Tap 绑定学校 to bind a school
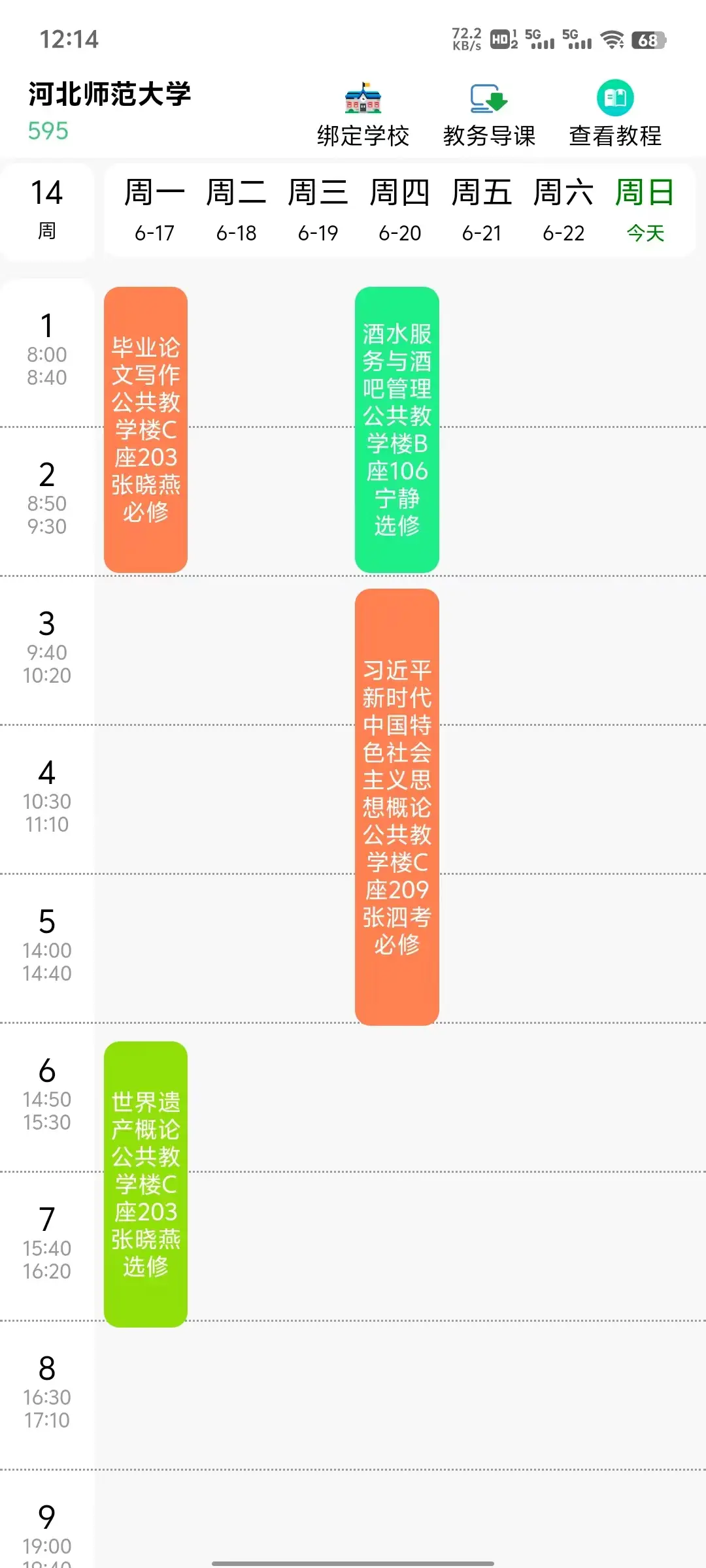Viewport: 706px width, 1568px height. [x=363, y=115]
